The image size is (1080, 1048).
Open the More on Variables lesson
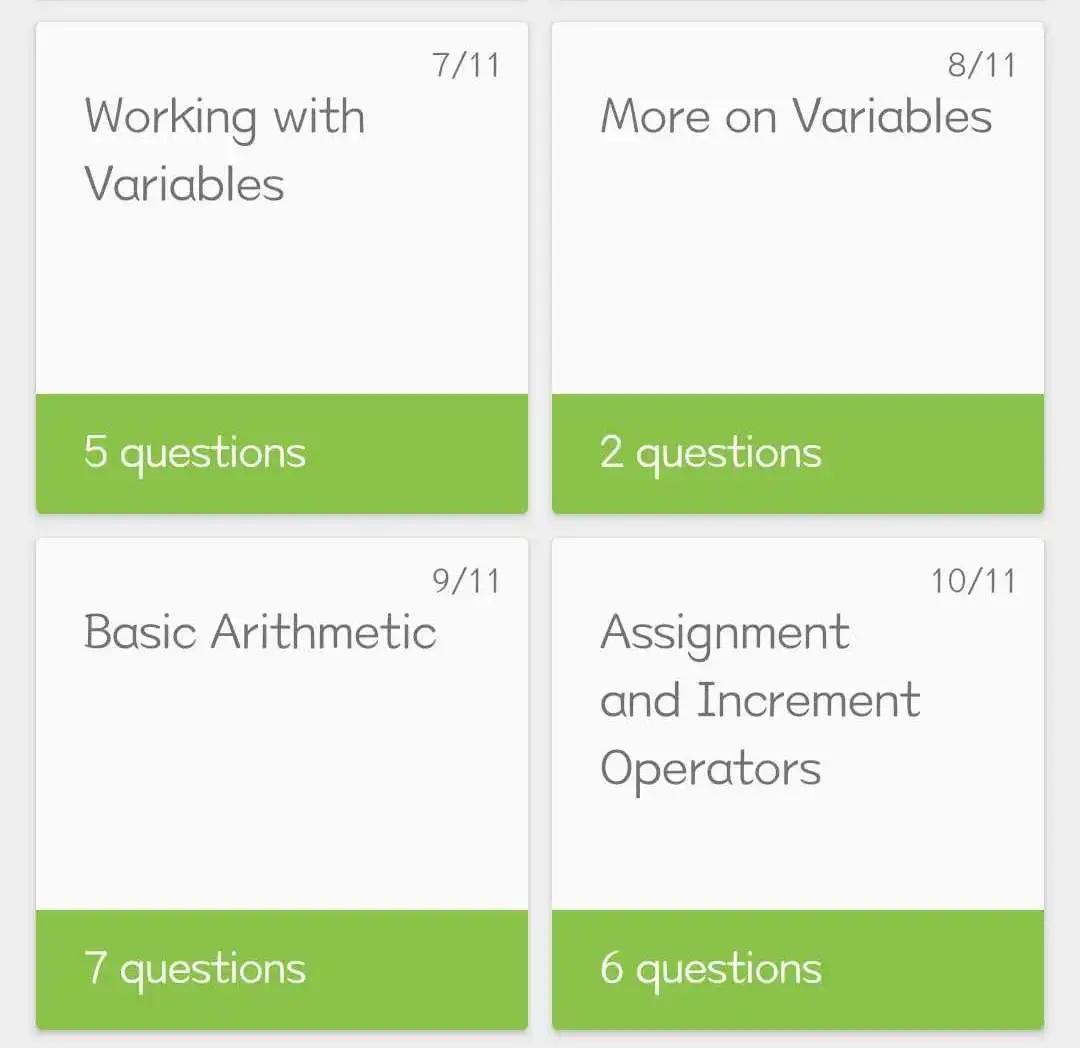click(797, 267)
